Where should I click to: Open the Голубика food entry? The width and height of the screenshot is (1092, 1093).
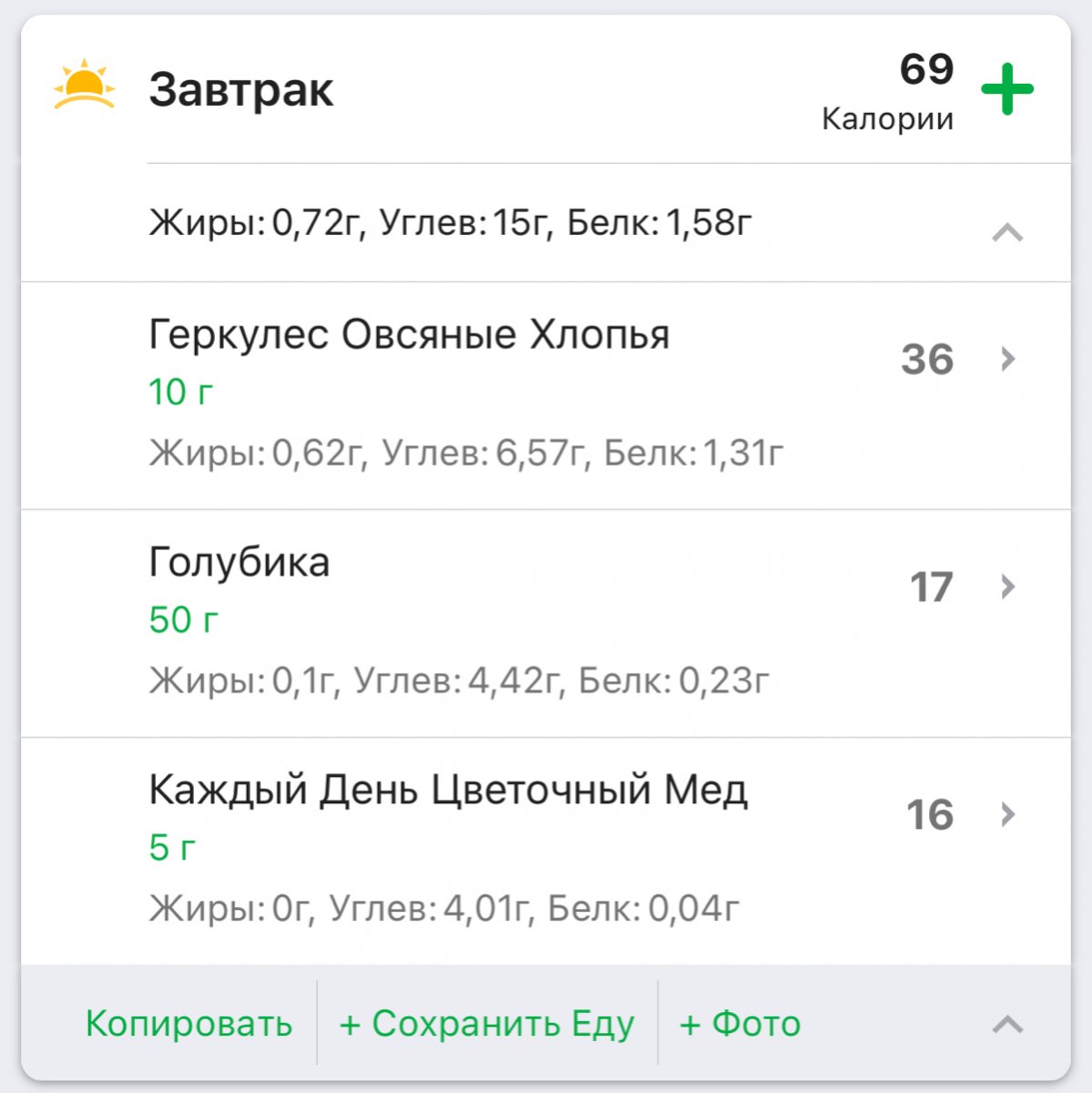[x=546, y=622]
